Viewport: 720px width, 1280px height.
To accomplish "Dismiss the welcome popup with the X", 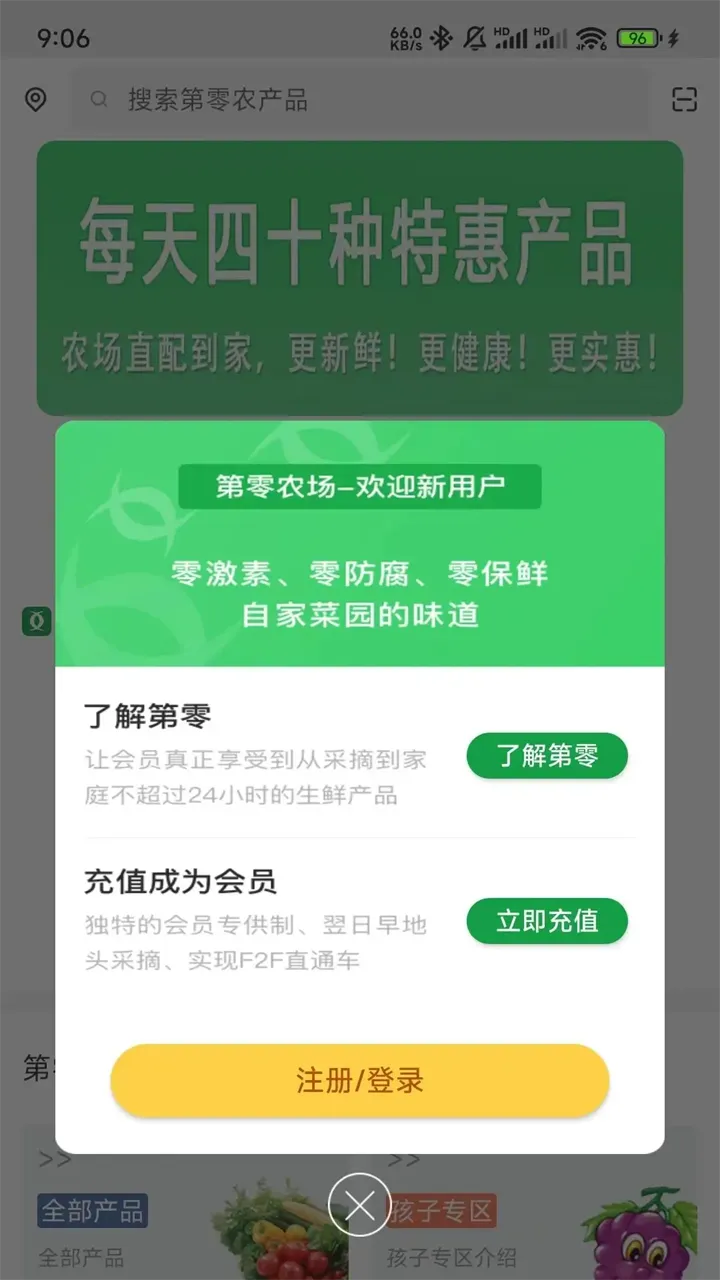I will click(x=360, y=1205).
